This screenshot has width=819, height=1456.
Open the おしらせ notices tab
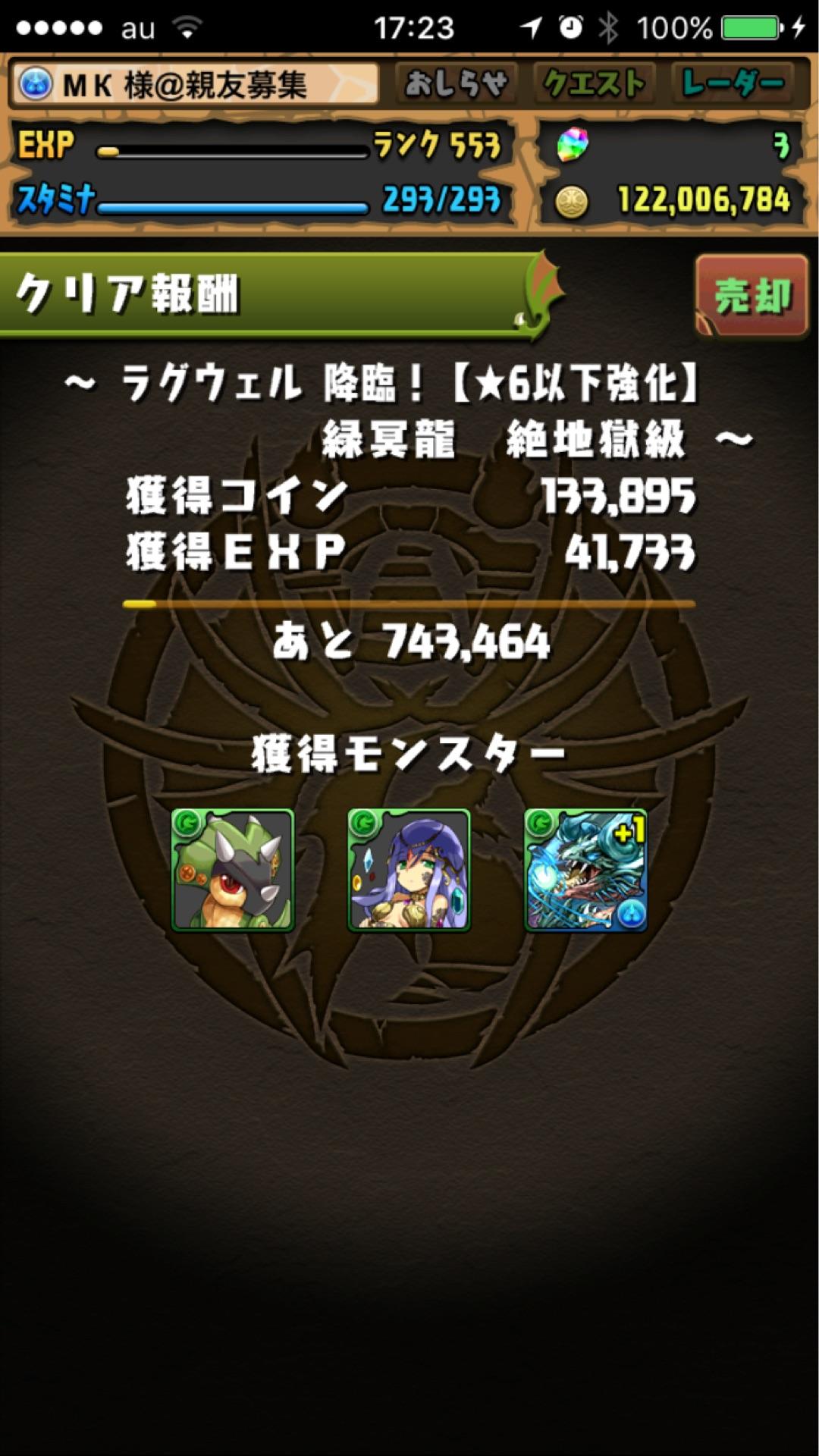(456, 83)
